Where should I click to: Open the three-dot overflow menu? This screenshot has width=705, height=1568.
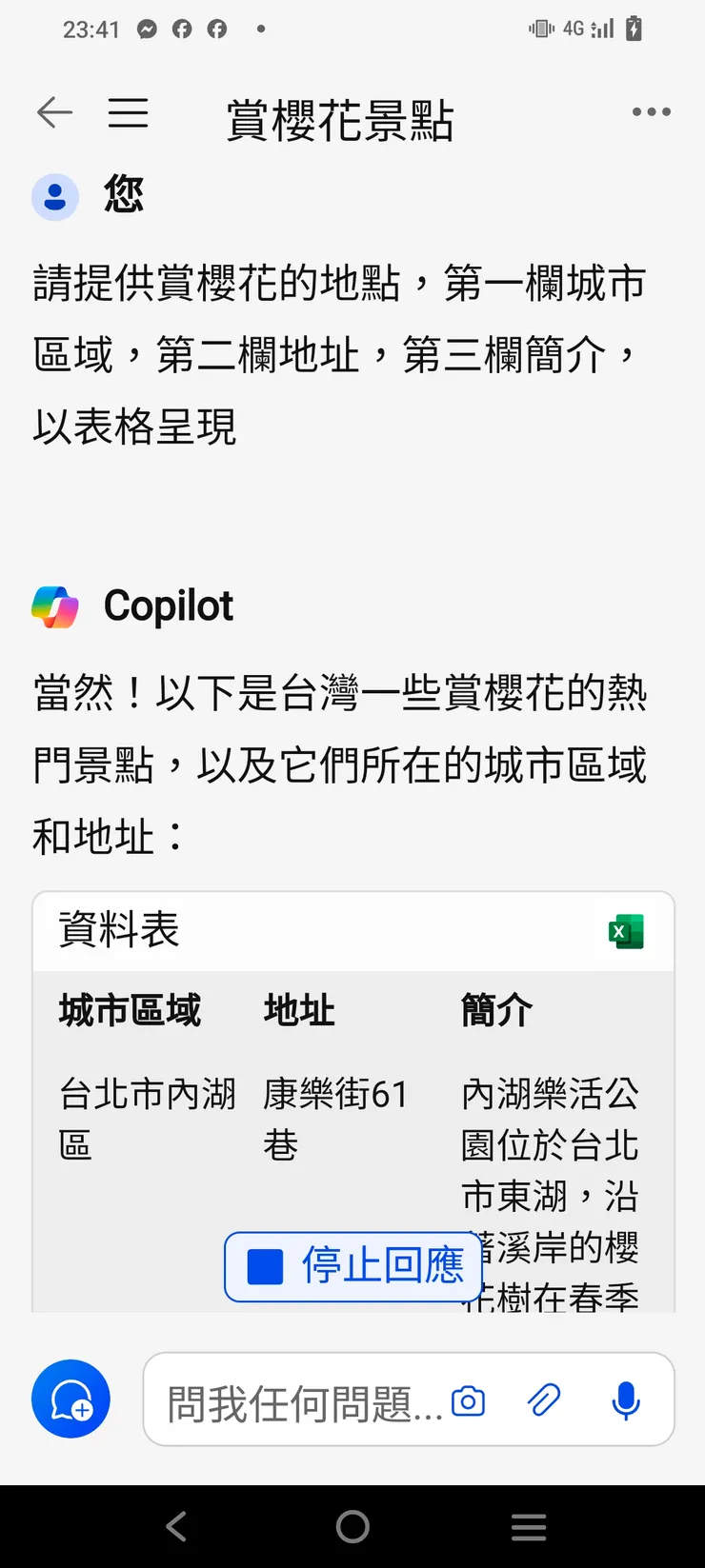coord(651,112)
